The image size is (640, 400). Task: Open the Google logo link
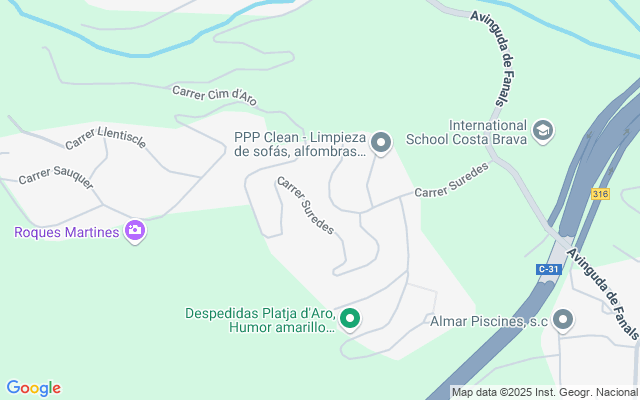pos(33,388)
